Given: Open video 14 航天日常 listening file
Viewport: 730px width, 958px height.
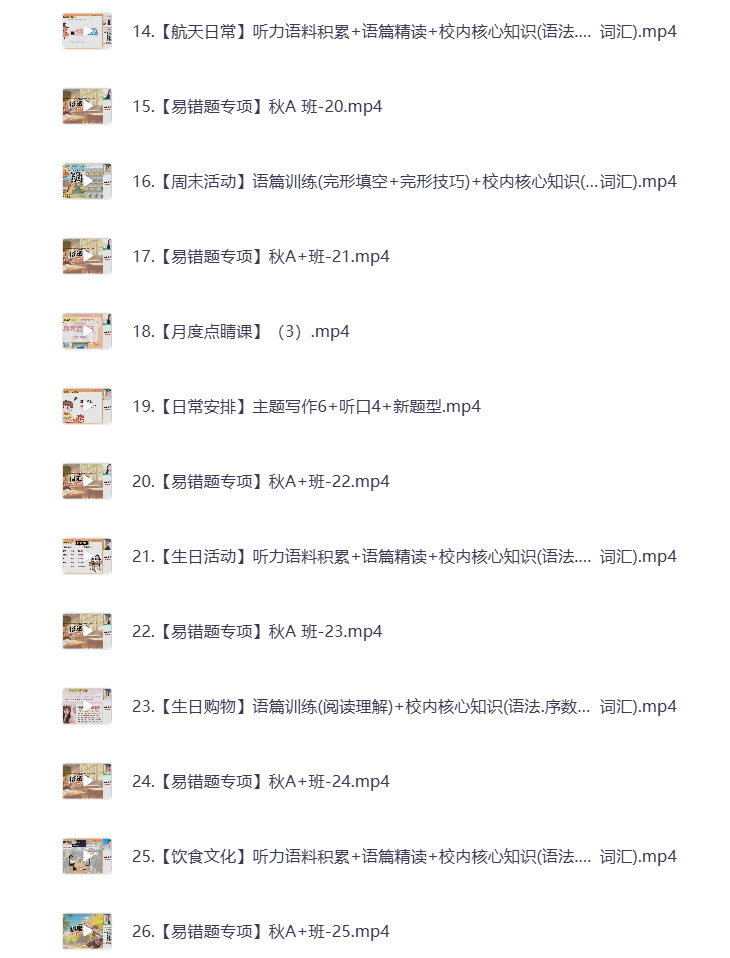Looking at the screenshot, I should click(x=404, y=31).
